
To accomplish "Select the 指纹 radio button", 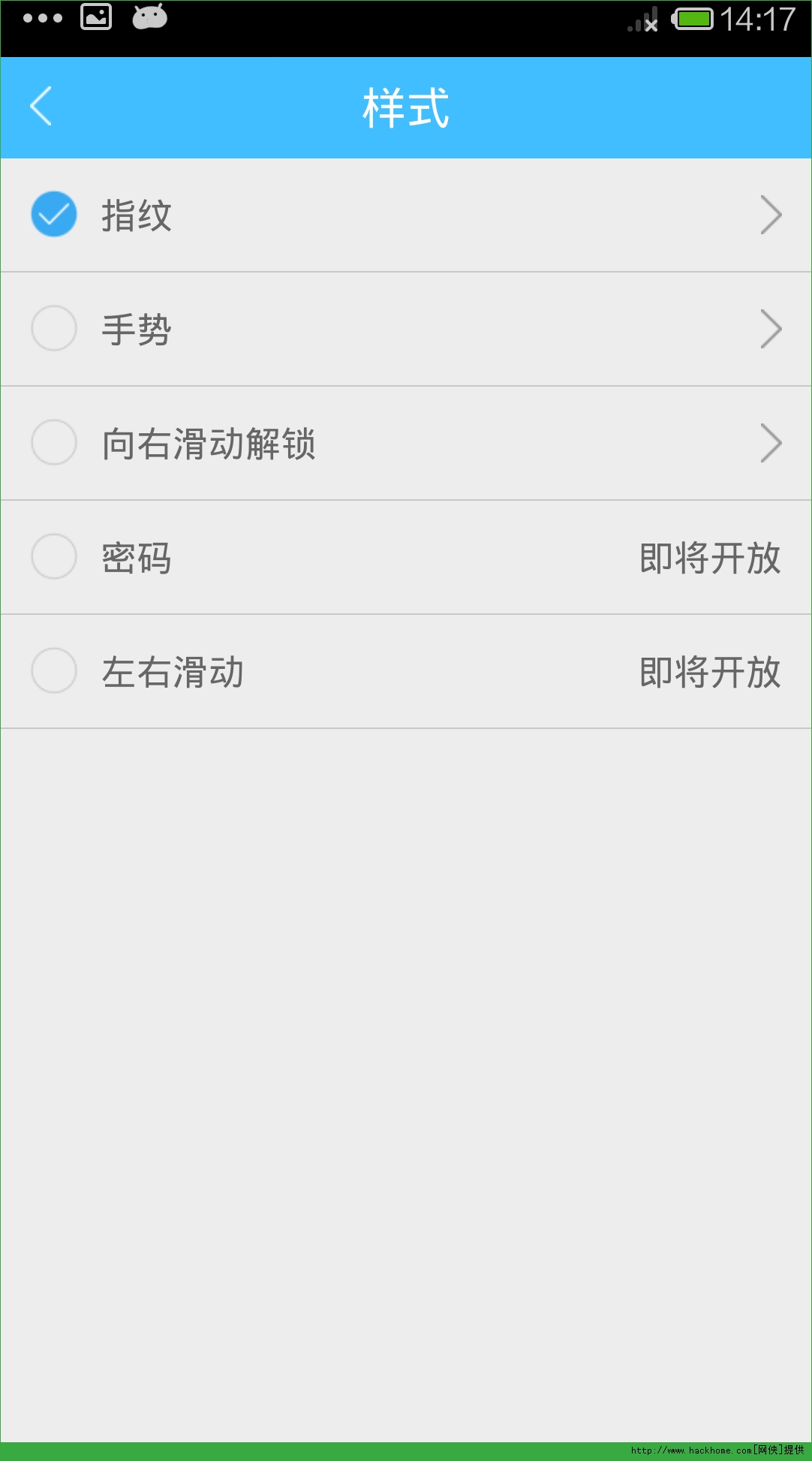I will [54, 215].
